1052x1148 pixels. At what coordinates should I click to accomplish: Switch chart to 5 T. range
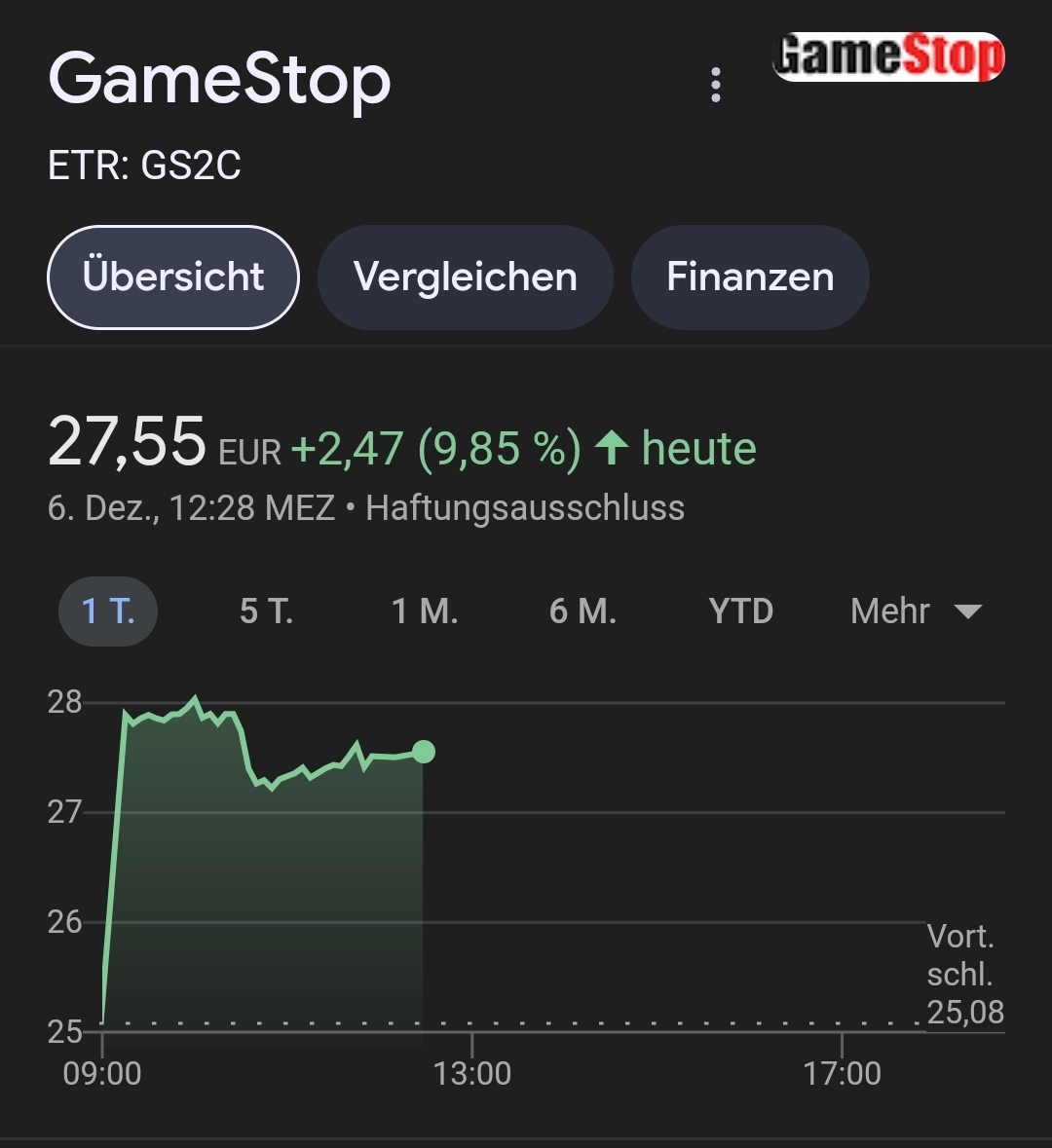(x=266, y=611)
